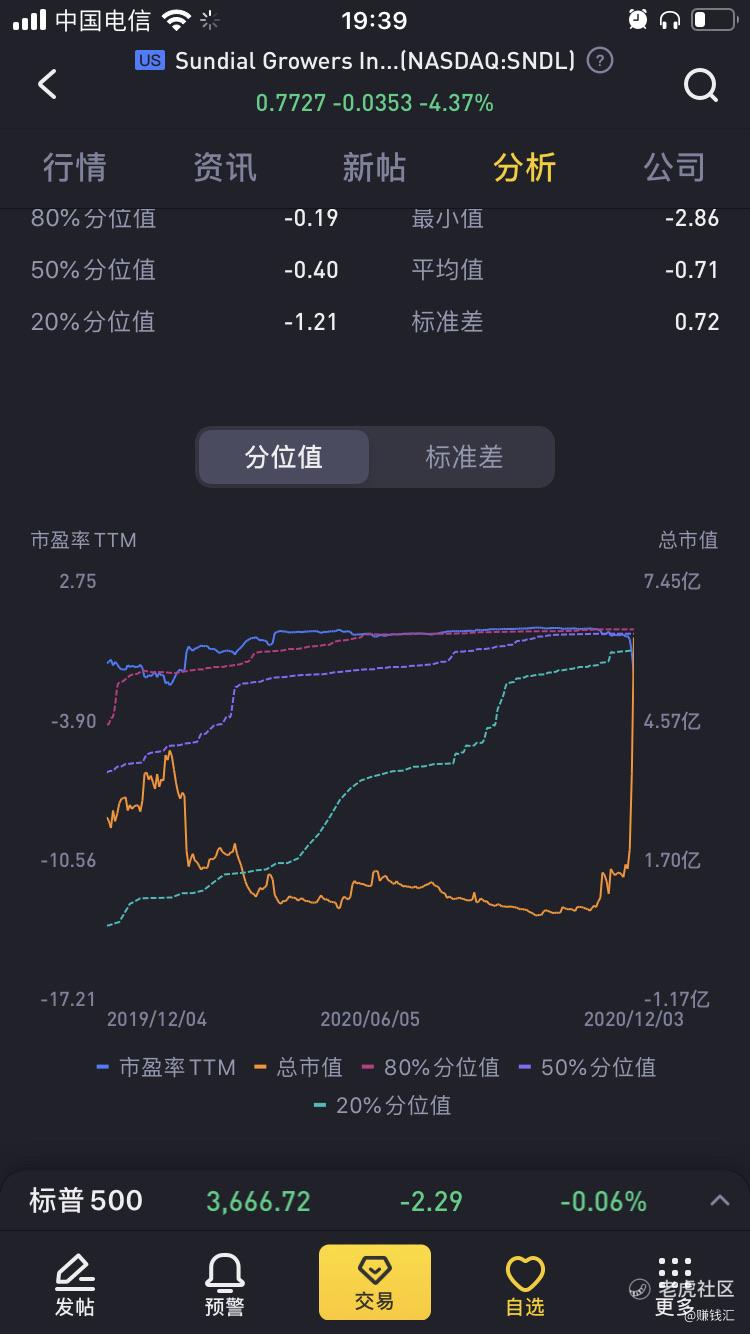The width and height of the screenshot is (750, 1334).
Task: Tap the question mark help icon
Action: (x=599, y=61)
